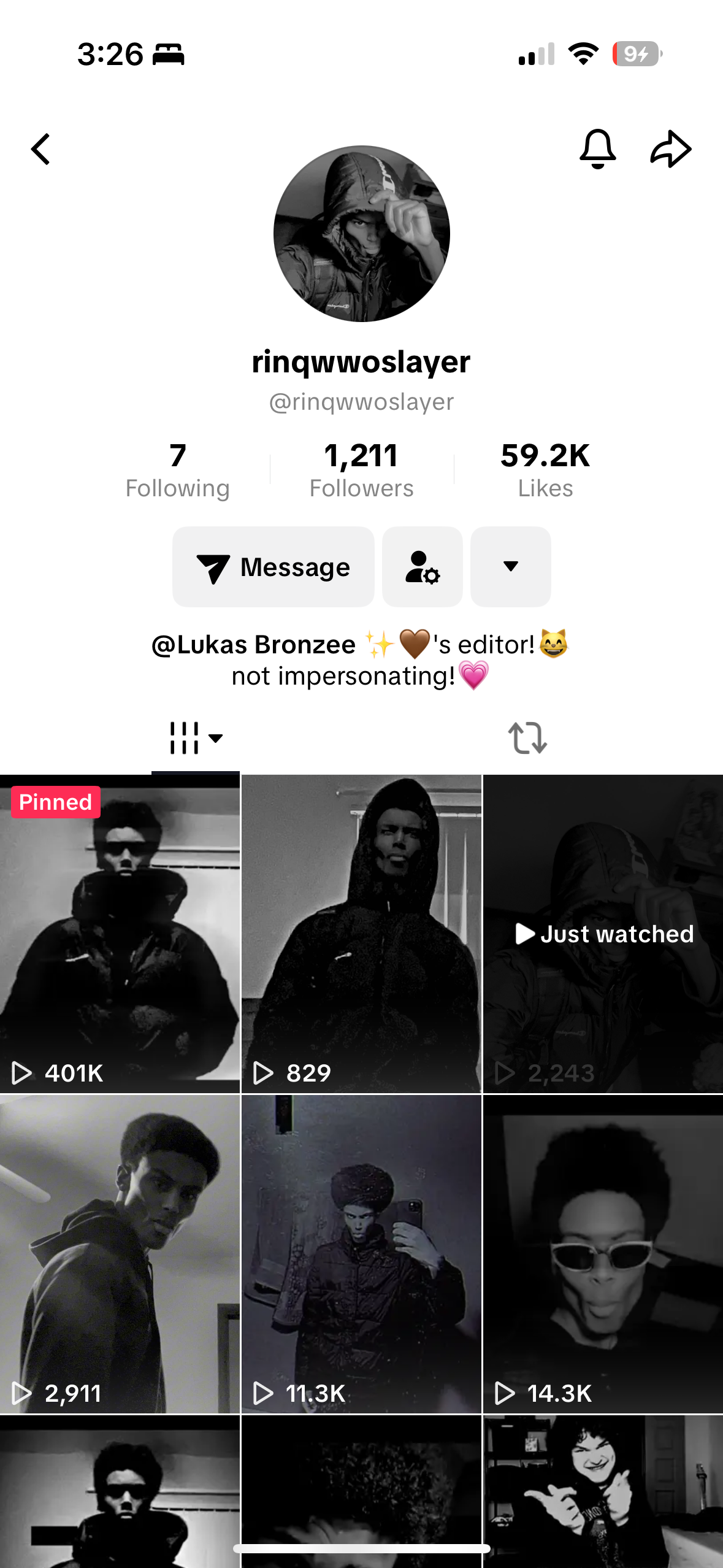Go back using the top-left arrow
Viewport: 723px width, 1568px height.
click(41, 150)
